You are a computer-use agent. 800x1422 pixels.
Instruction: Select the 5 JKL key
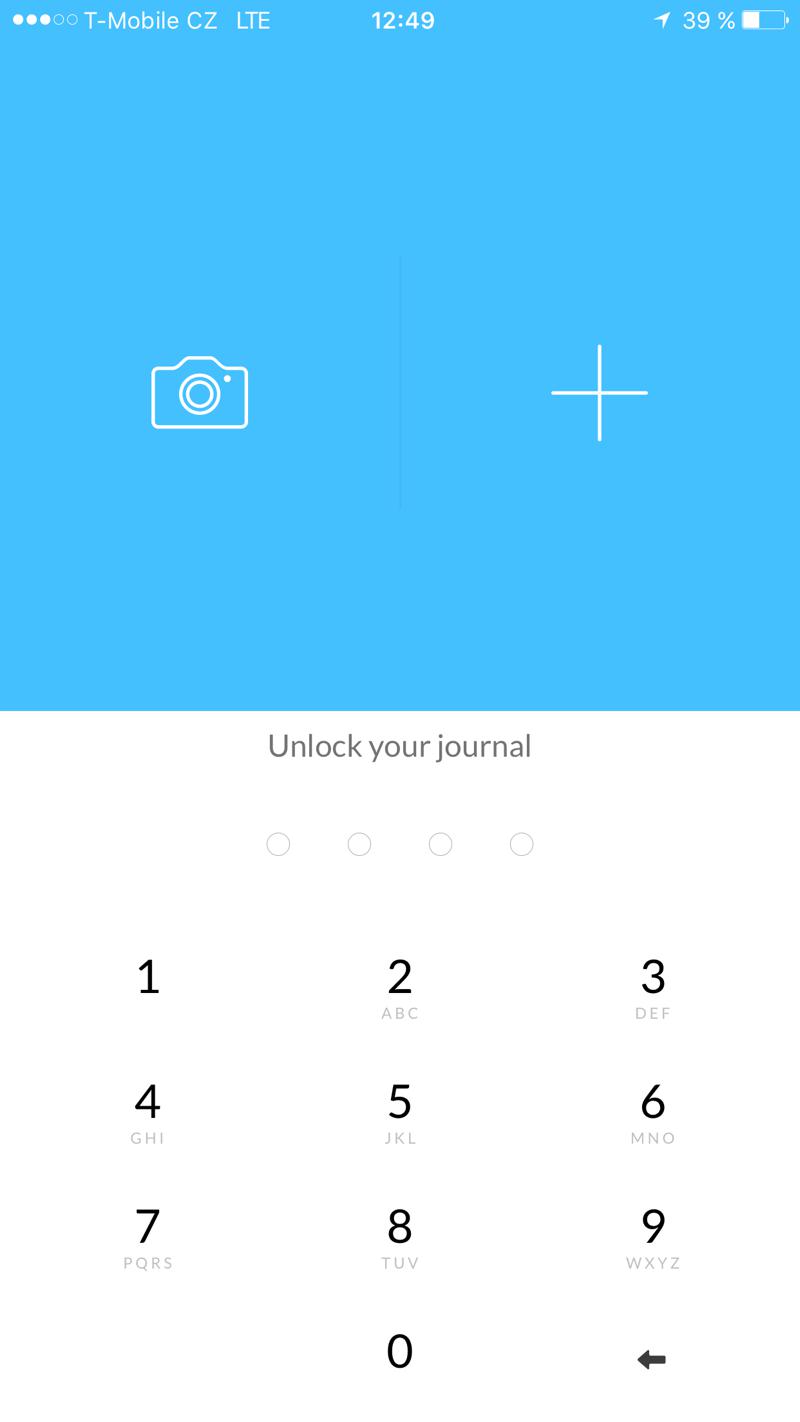(x=400, y=1112)
